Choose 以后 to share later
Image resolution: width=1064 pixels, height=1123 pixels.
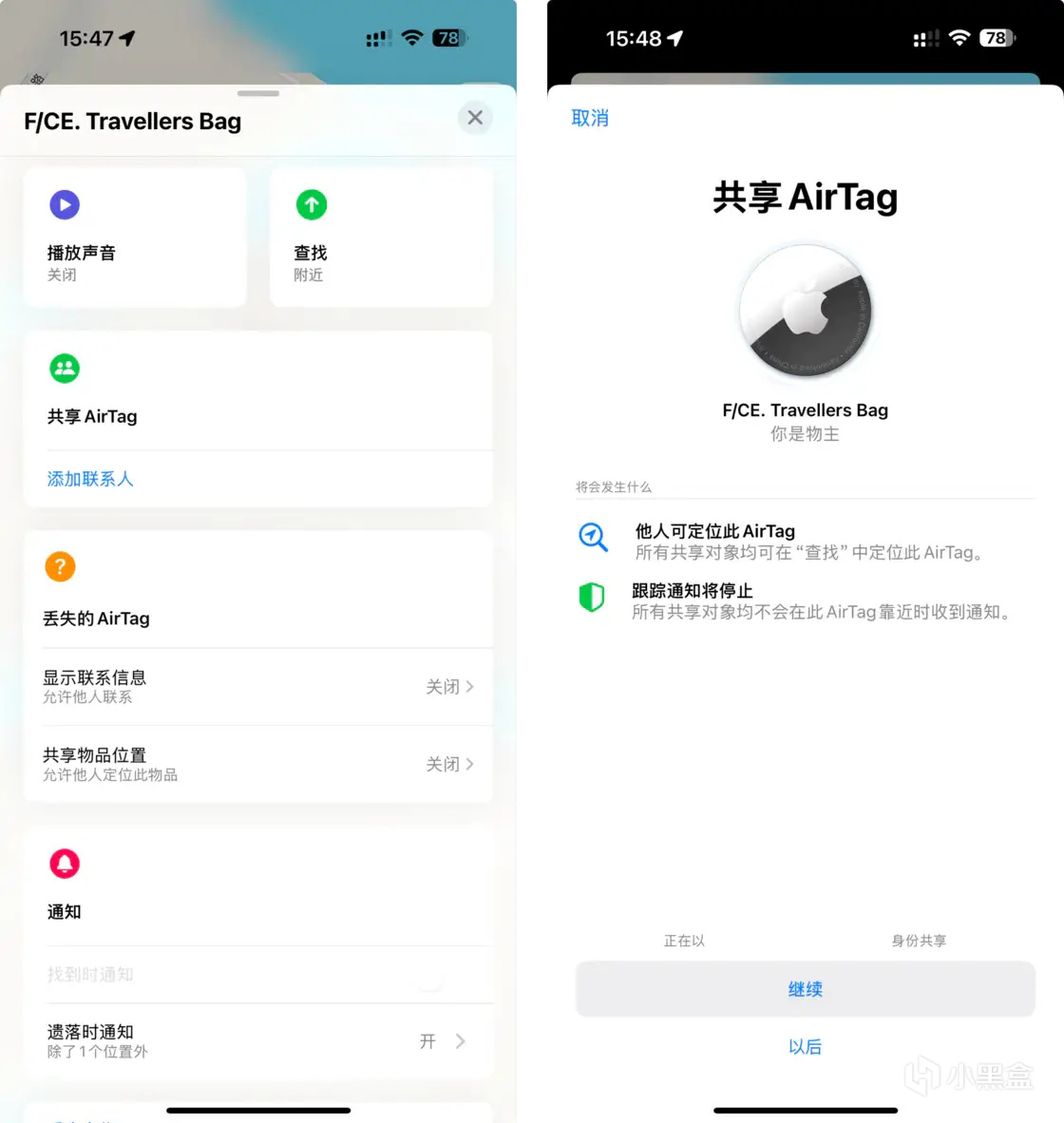click(805, 1047)
